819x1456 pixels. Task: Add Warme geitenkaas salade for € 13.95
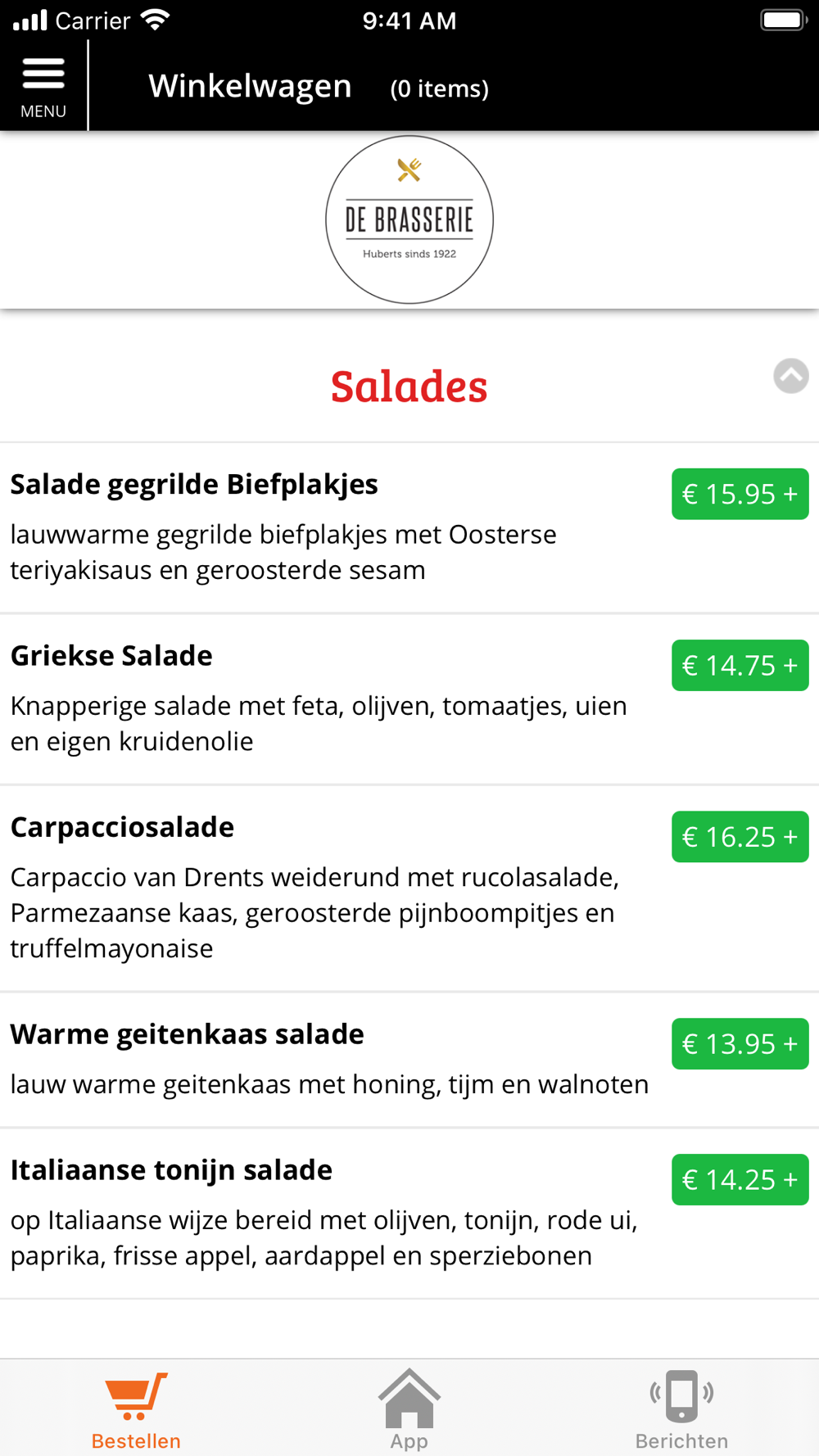tap(740, 1043)
